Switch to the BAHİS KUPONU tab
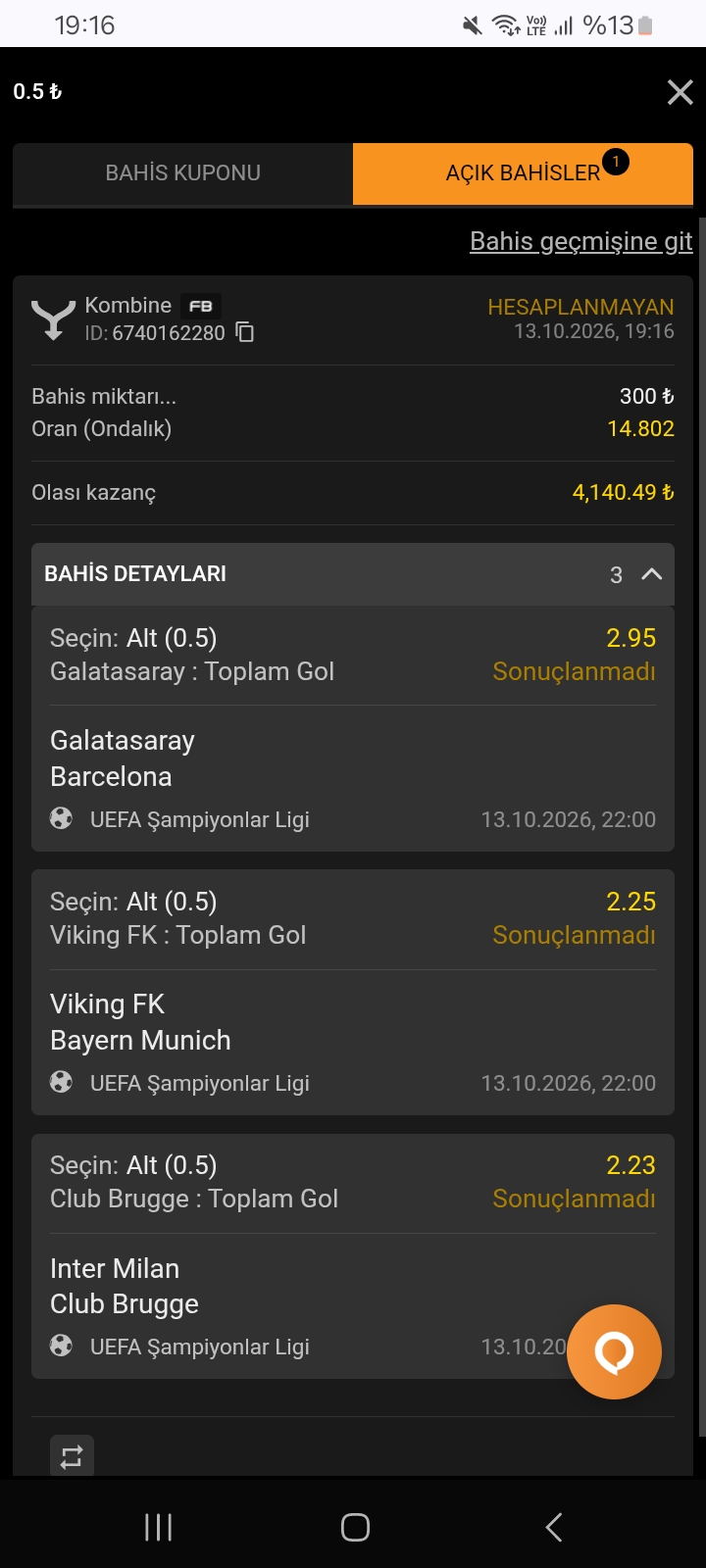Viewport: 706px width, 1568px height. [183, 173]
